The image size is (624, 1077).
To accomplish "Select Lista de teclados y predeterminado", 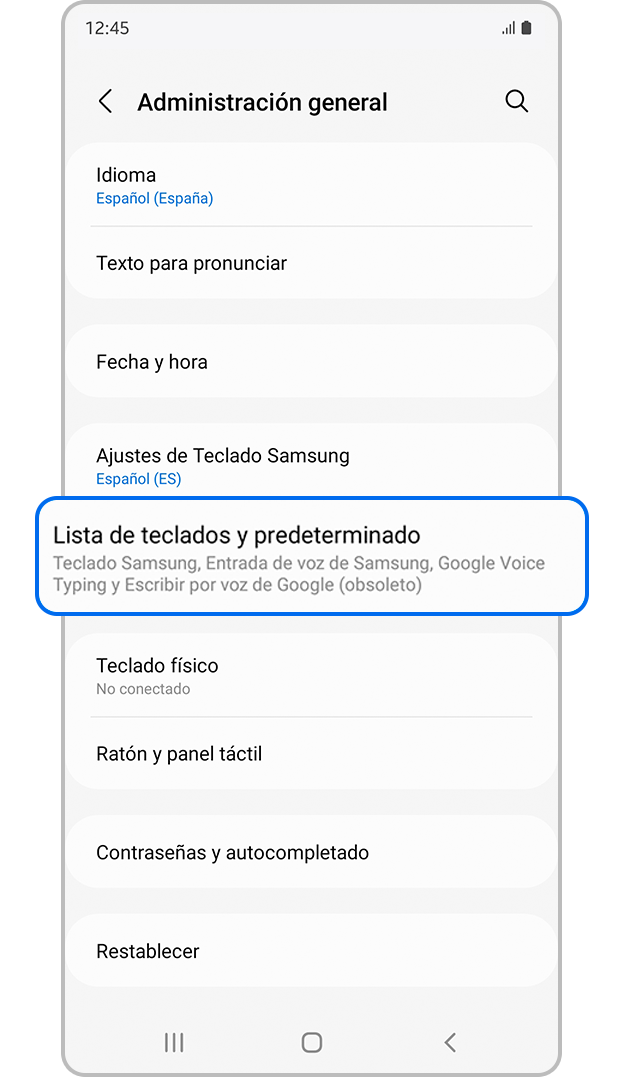I will (311, 556).
